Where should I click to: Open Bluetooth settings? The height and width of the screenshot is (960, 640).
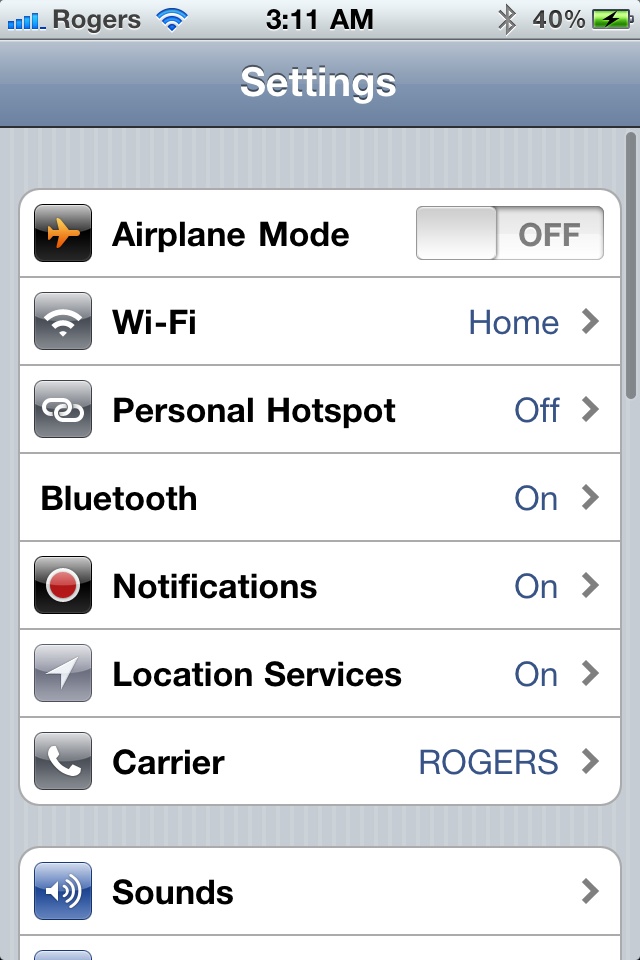click(320, 498)
